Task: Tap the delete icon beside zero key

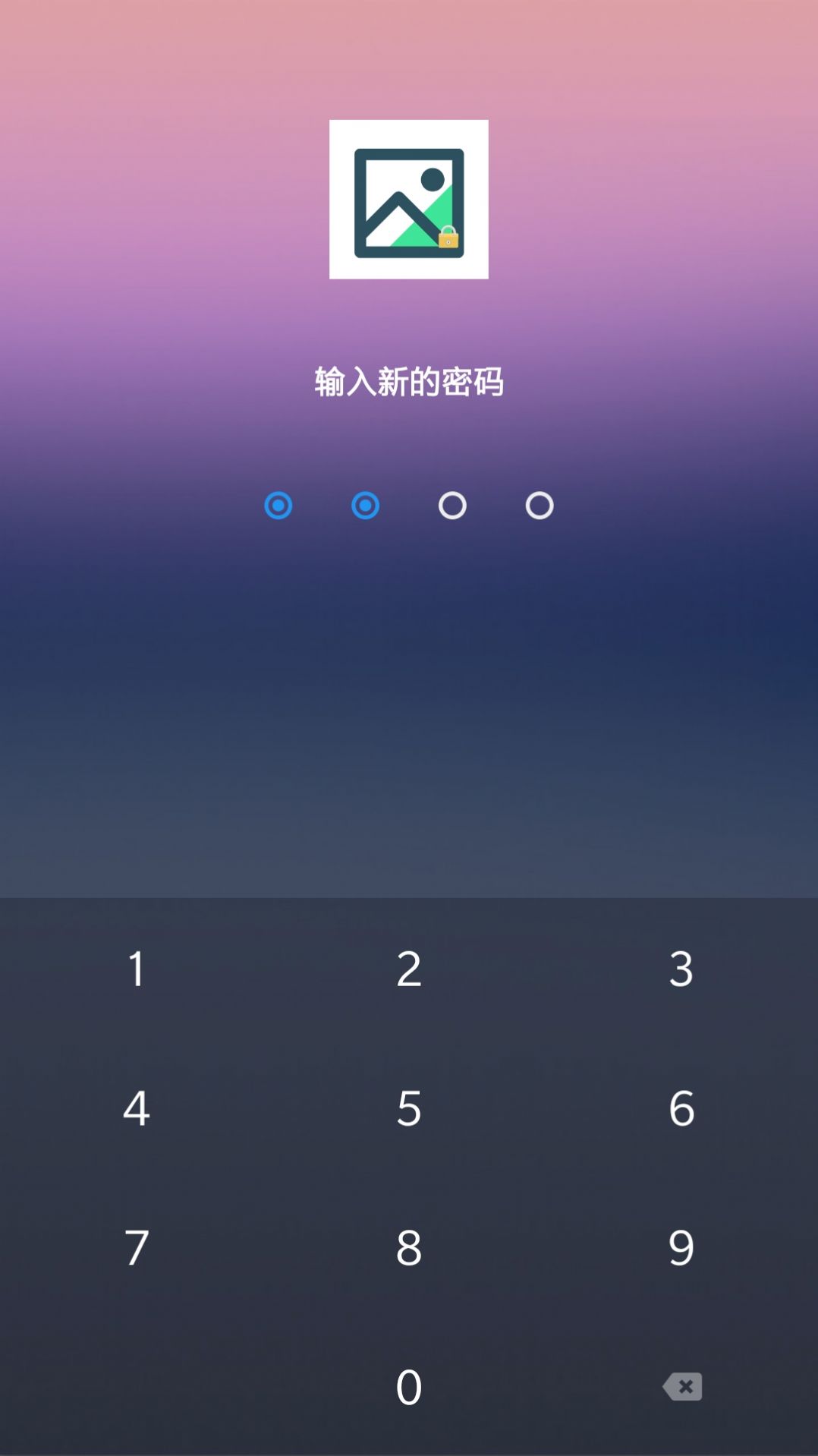Action: pos(681,1386)
